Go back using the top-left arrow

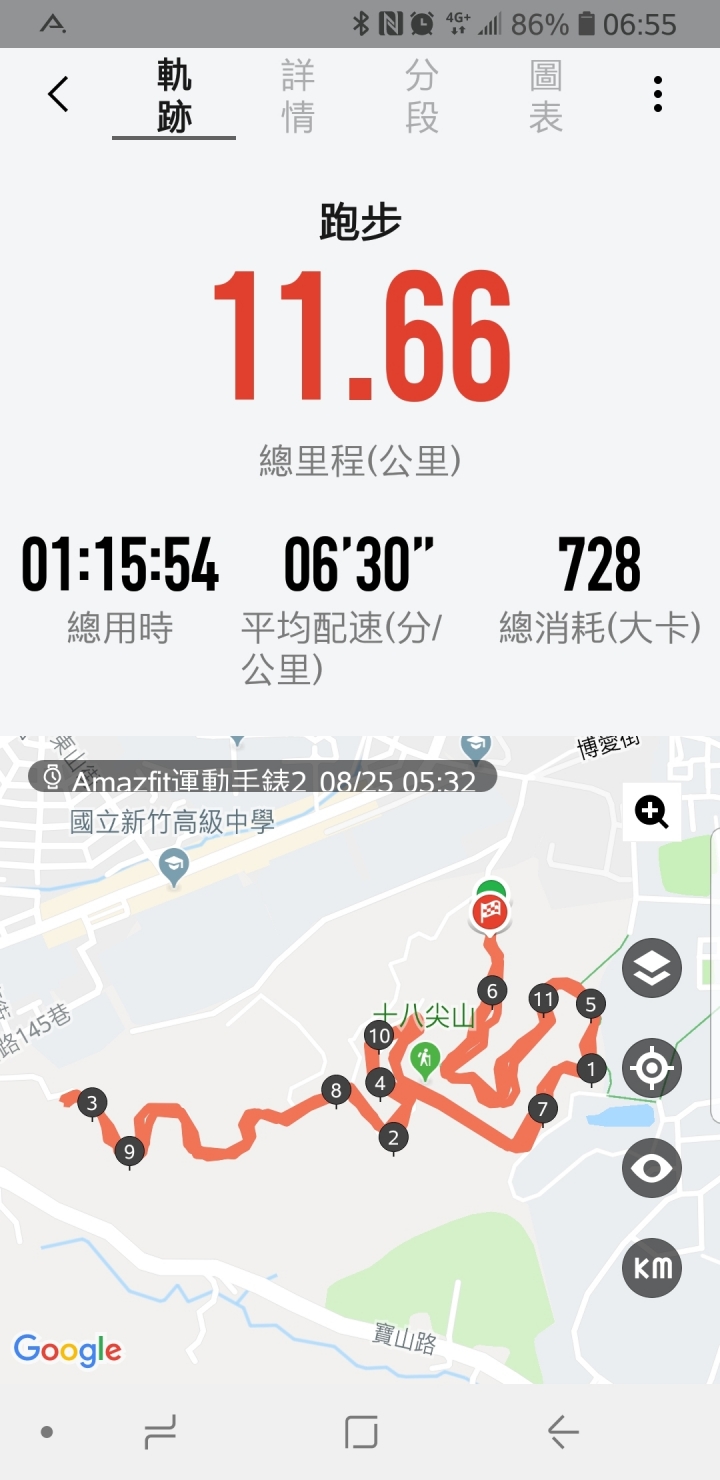58,95
